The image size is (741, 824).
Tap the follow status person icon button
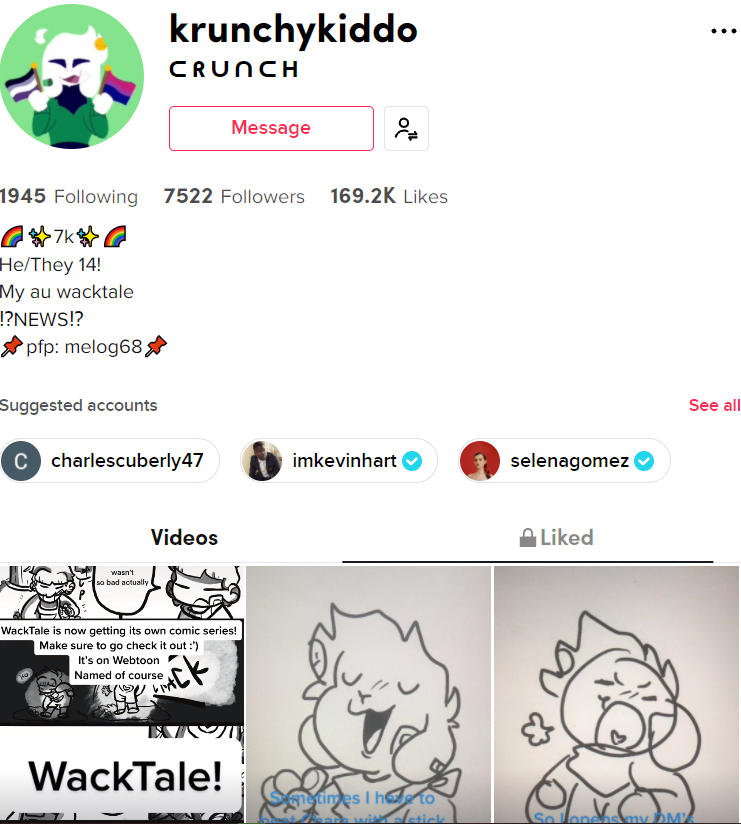coord(406,128)
